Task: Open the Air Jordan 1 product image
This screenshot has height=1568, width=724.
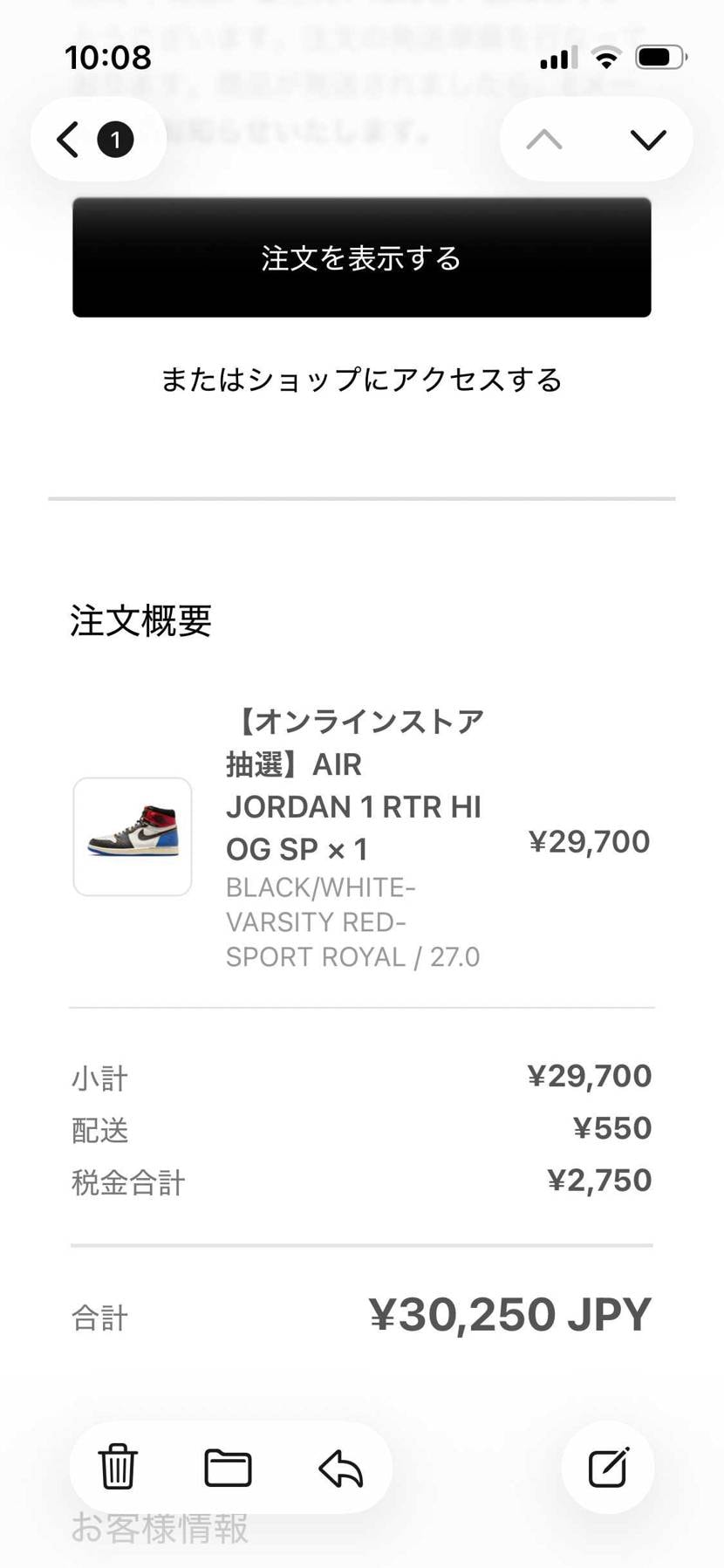Action: 133,836
